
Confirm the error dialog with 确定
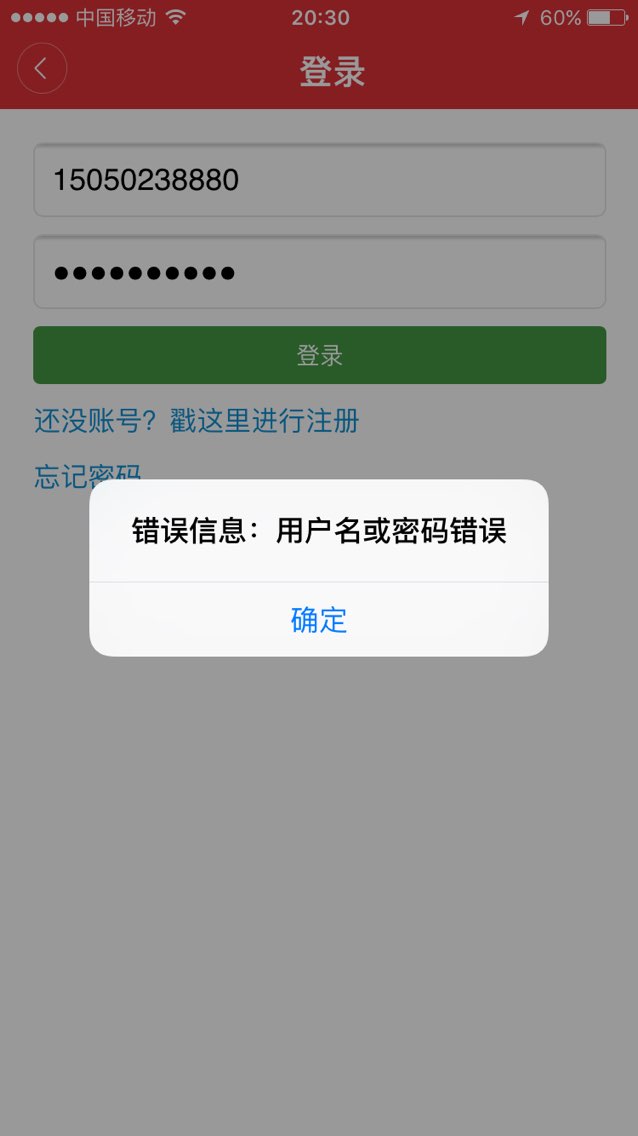tap(319, 620)
